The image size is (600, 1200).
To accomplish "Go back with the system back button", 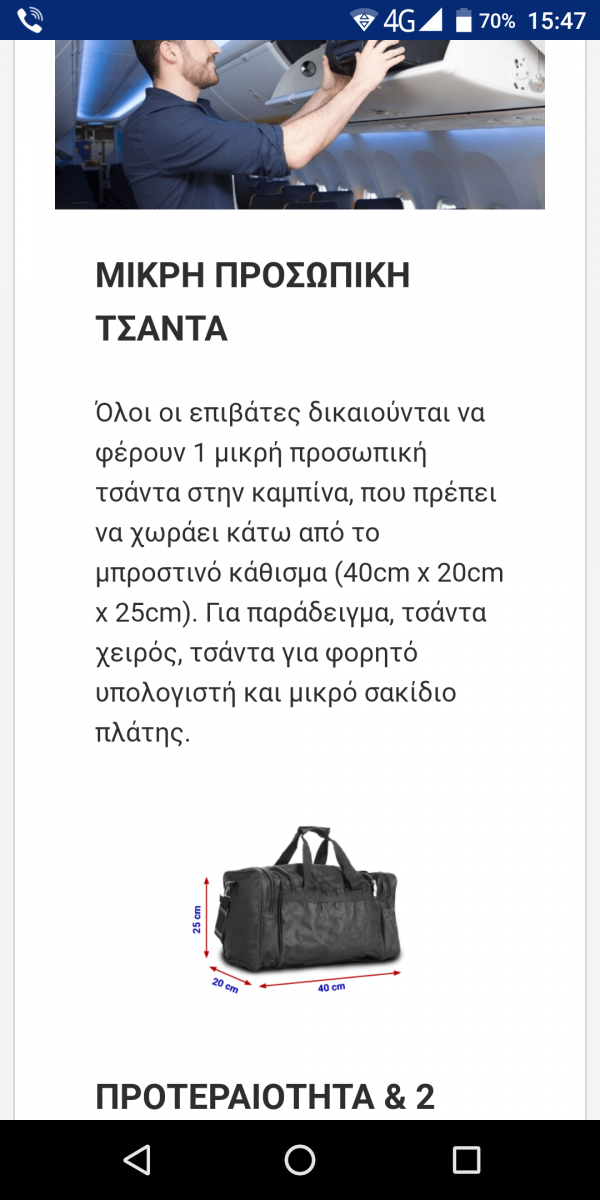I will click(x=136, y=1159).
